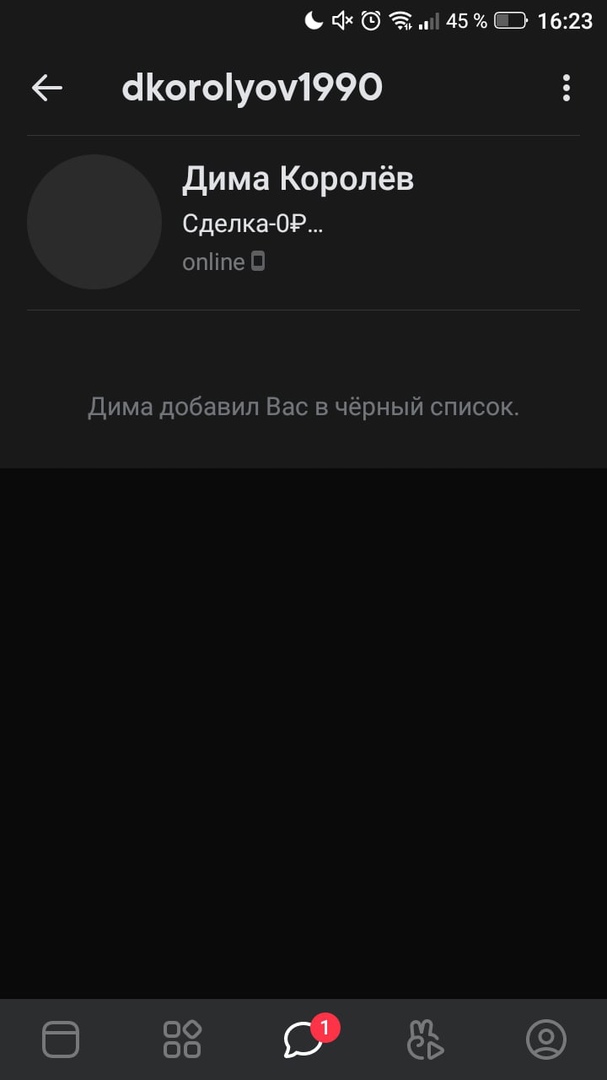This screenshot has height=1080, width=607.
Task: Go back using the back arrow
Action: (47, 88)
